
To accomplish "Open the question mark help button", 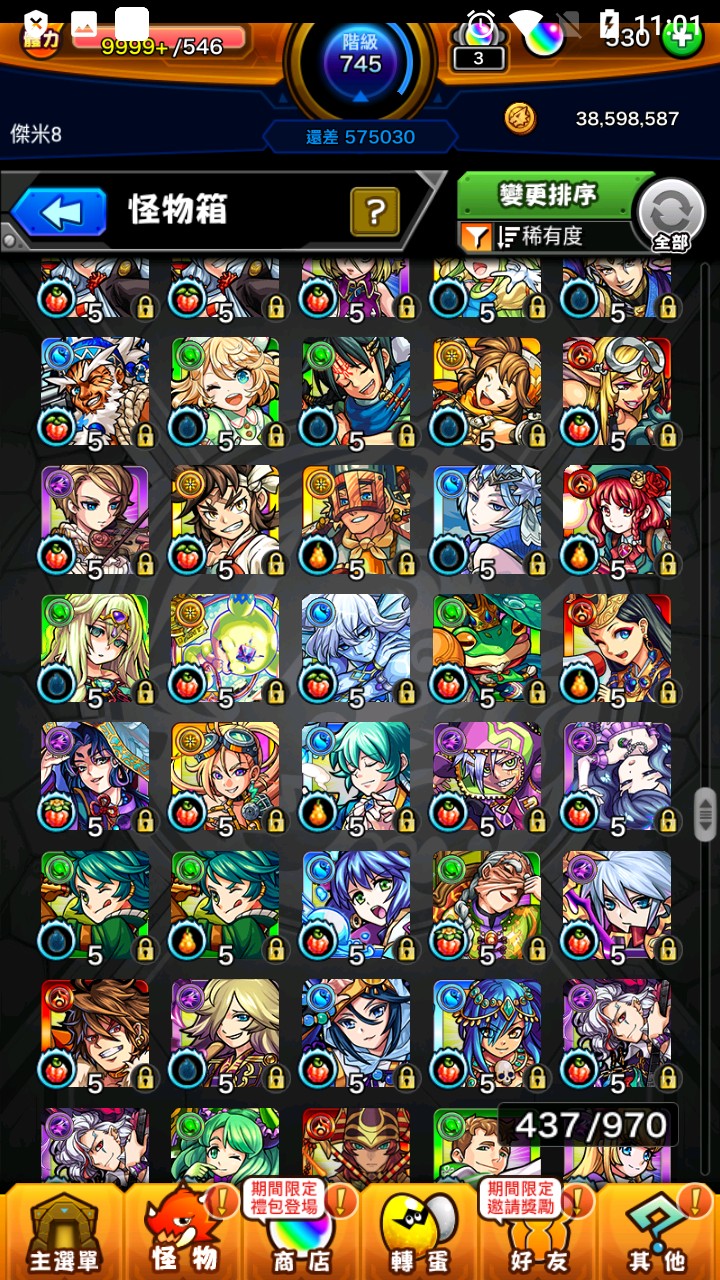I will click(x=375, y=211).
